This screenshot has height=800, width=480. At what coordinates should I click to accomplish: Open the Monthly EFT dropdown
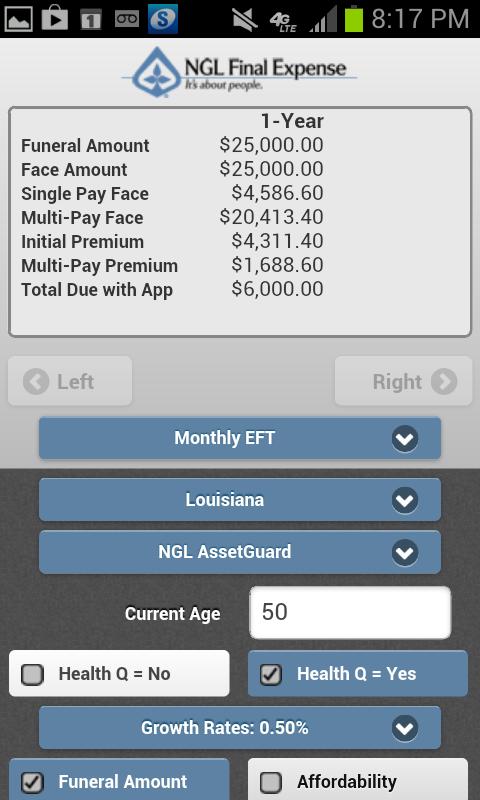click(x=240, y=438)
